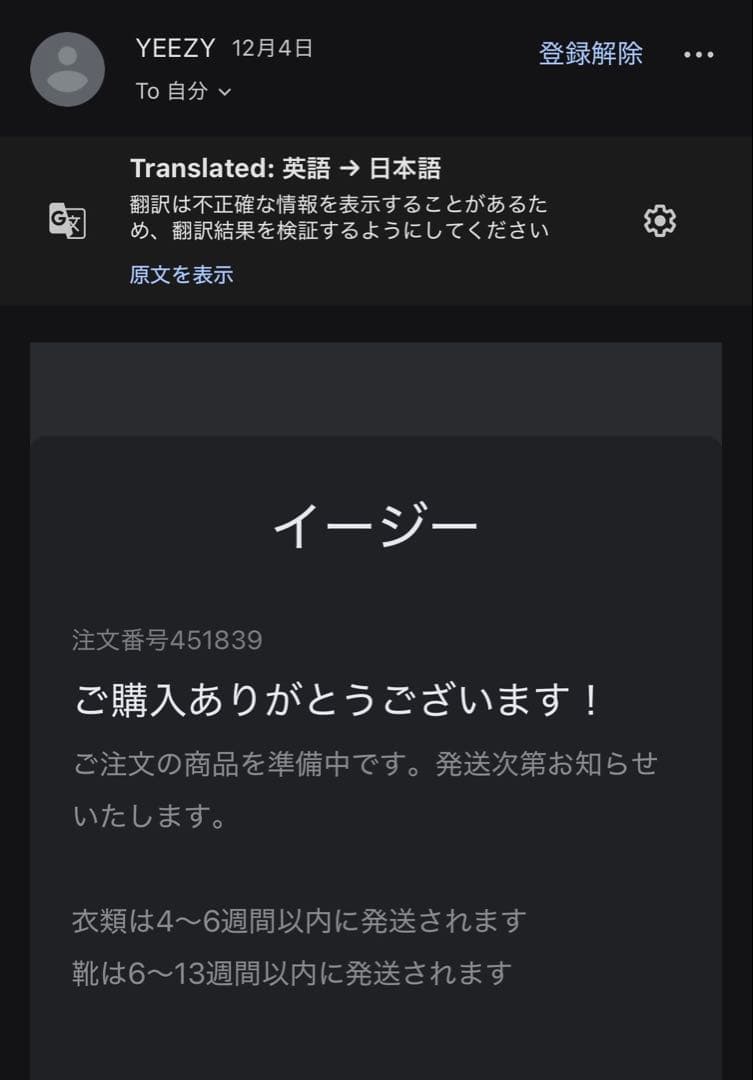Image resolution: width=753 pixels, height=1080 pixels.
Task: Open the YEEZY sender avatar
Action: tap(67, 69)
